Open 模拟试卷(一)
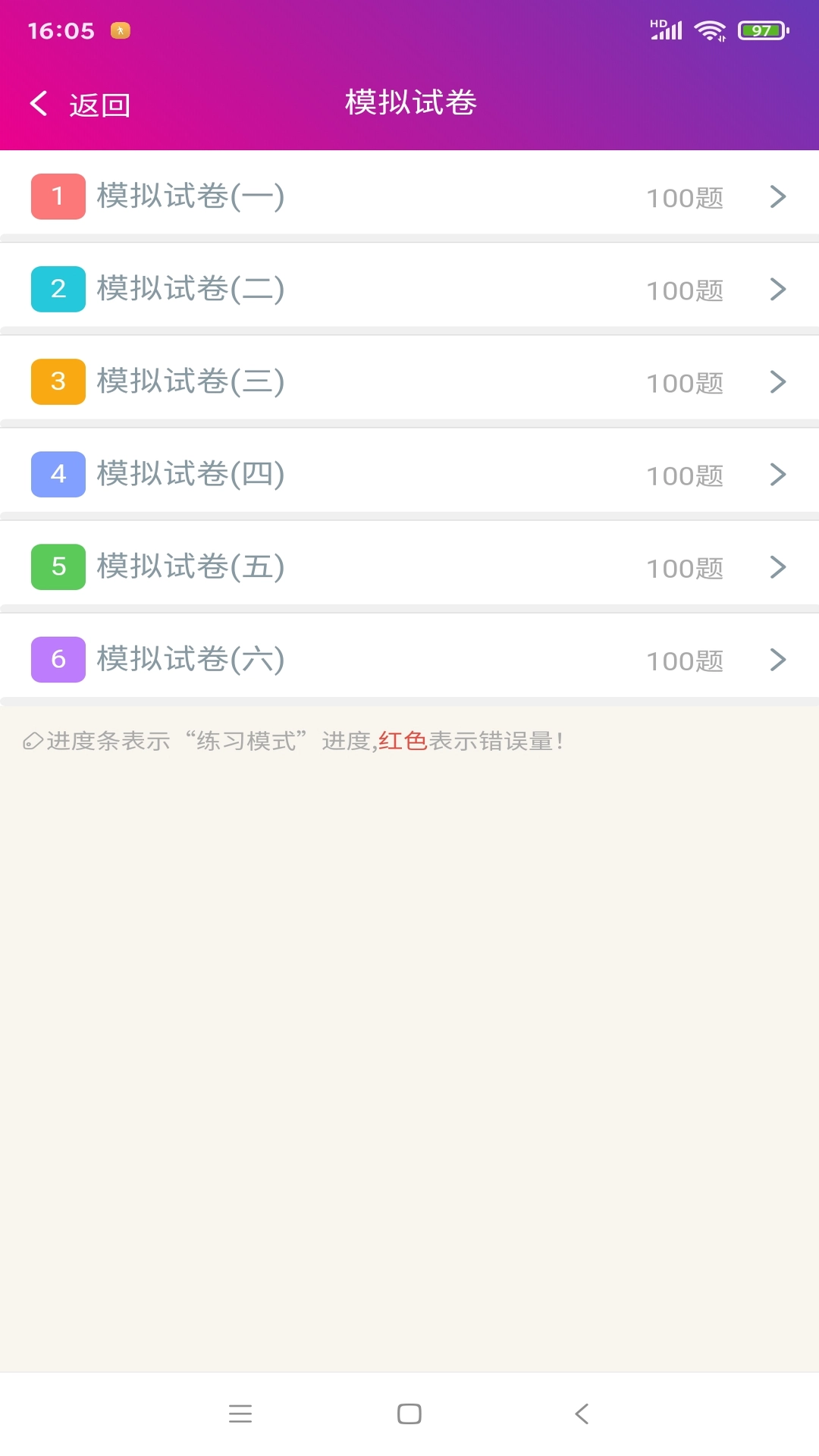The image size is (819, 1456). 409,196
